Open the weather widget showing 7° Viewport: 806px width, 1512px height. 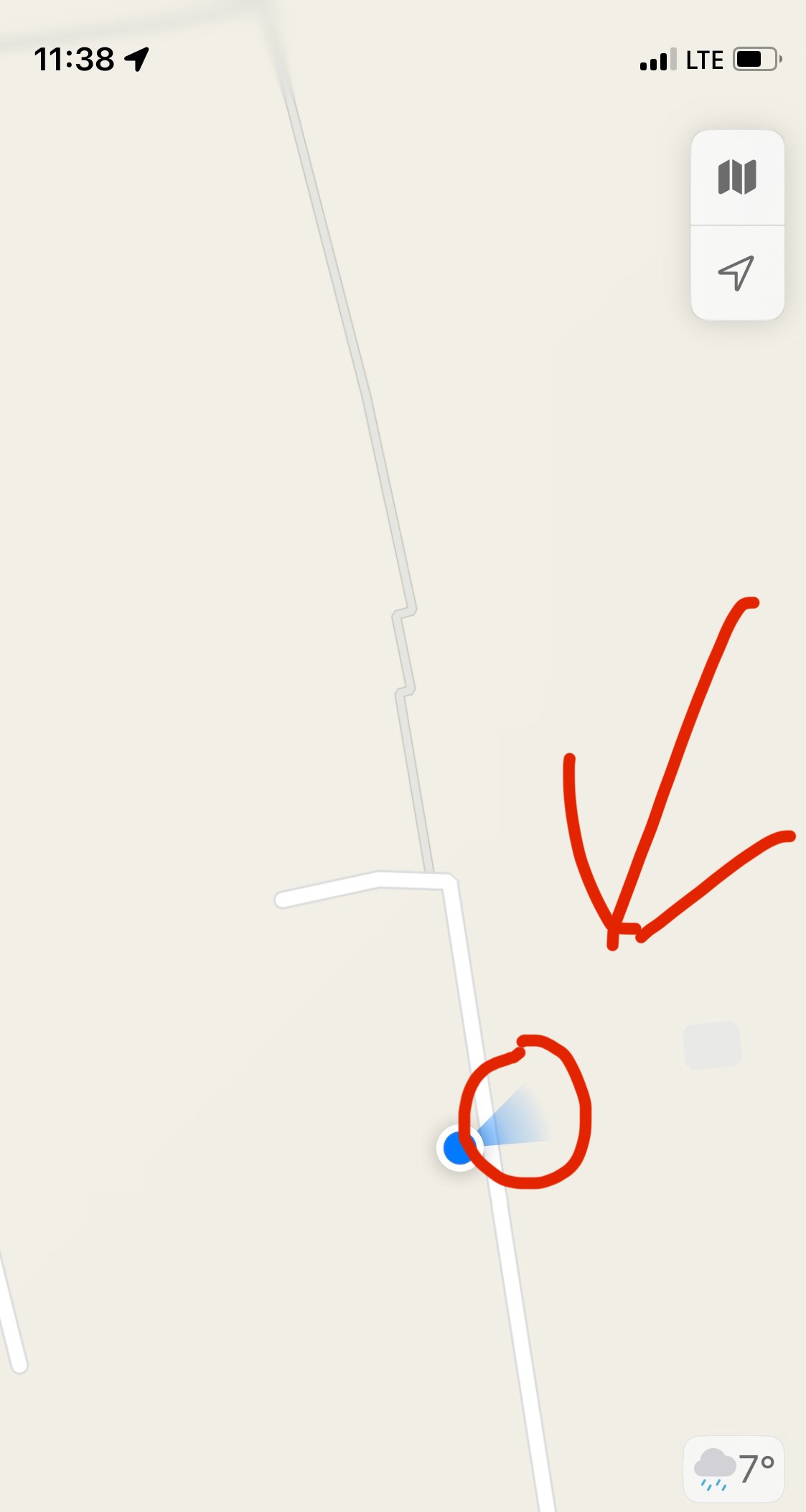coord(734,1469)
